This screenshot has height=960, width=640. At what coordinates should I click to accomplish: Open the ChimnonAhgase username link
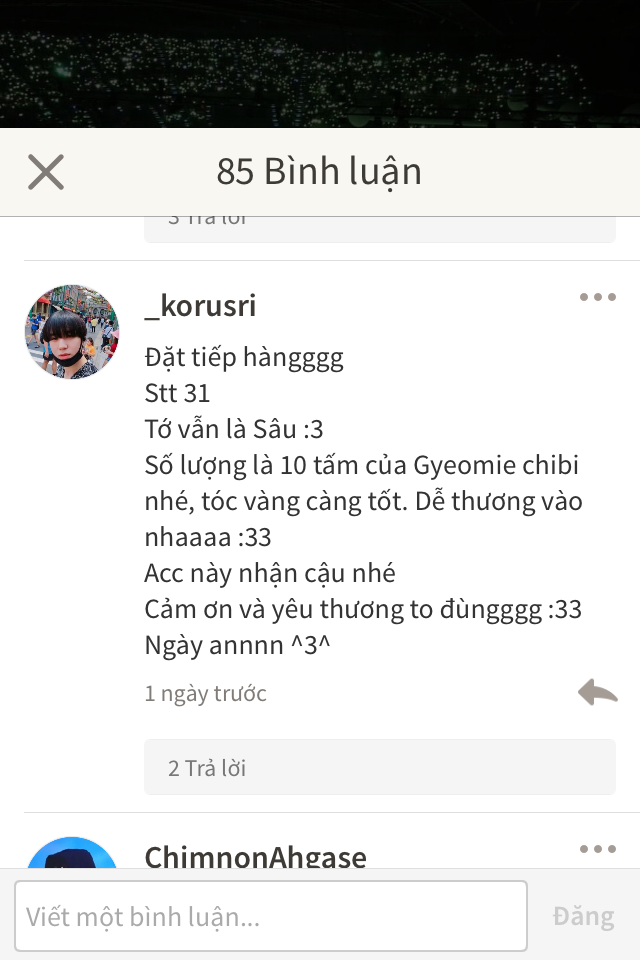[255, 856]
